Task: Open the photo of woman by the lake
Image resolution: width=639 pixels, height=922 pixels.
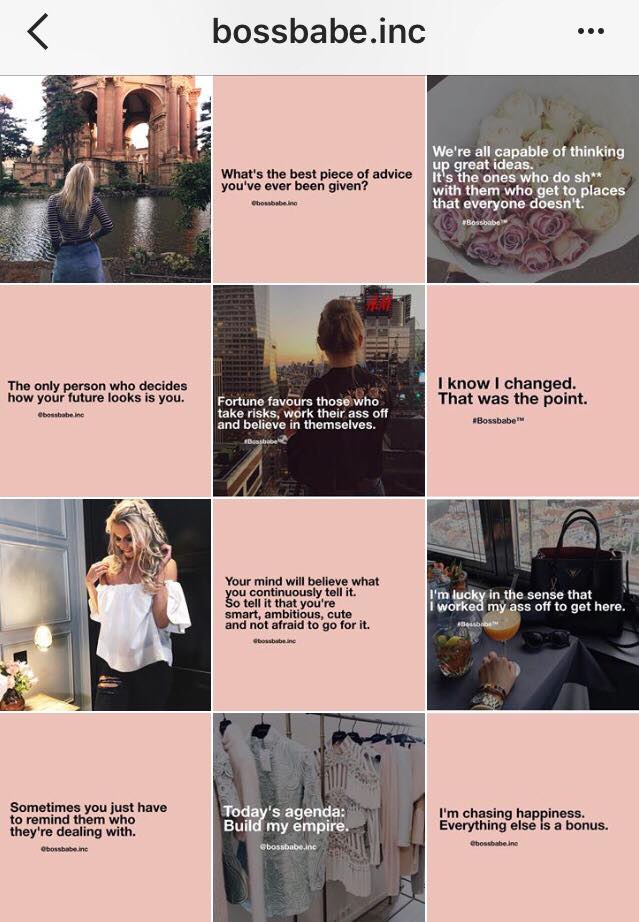Action: click(105, 180)
